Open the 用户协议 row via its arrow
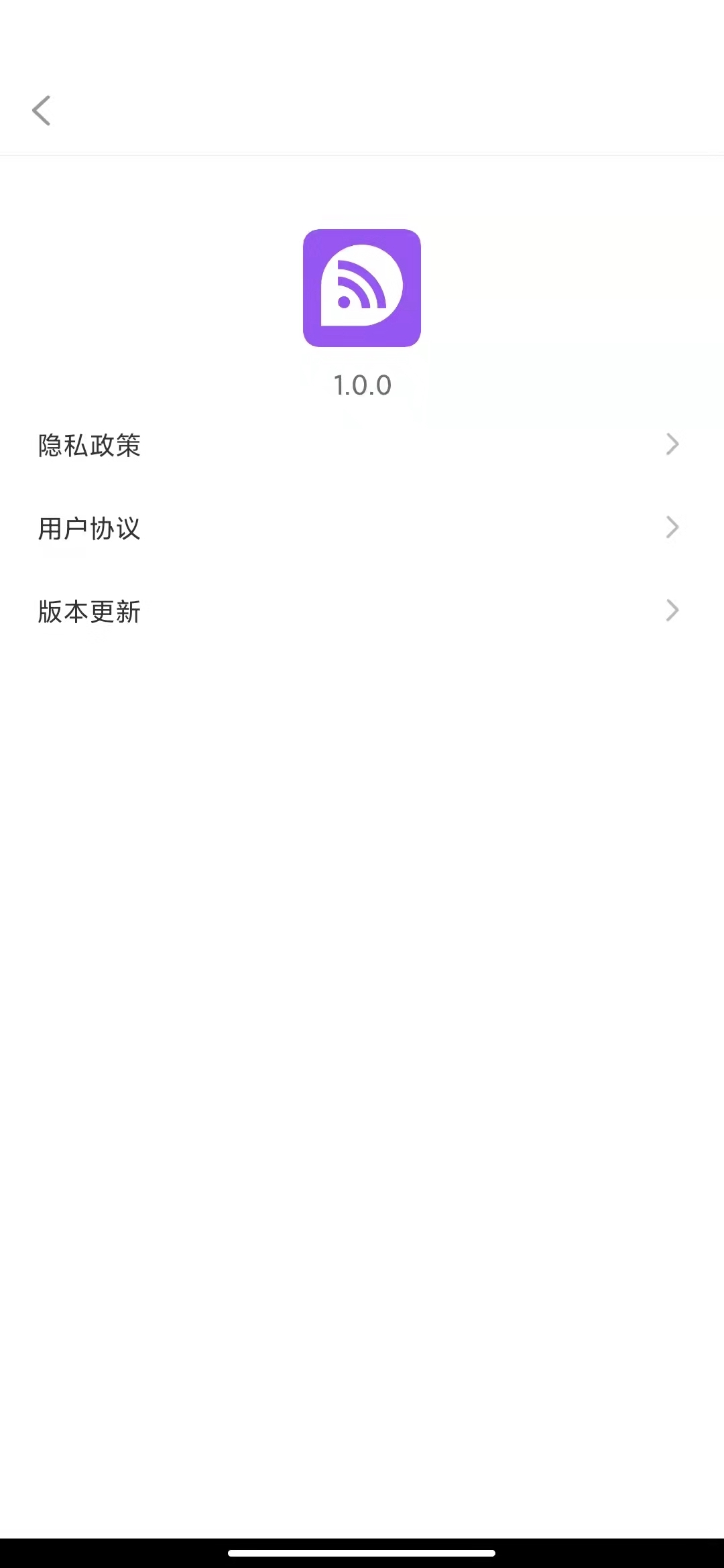 tap(673, 527)
